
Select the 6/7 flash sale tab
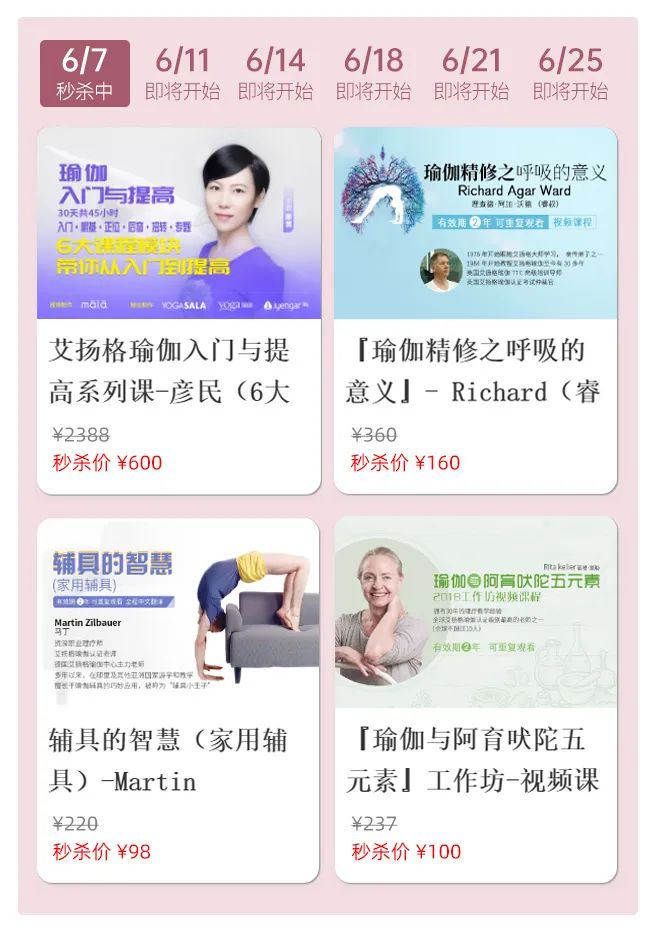[85, 73]
